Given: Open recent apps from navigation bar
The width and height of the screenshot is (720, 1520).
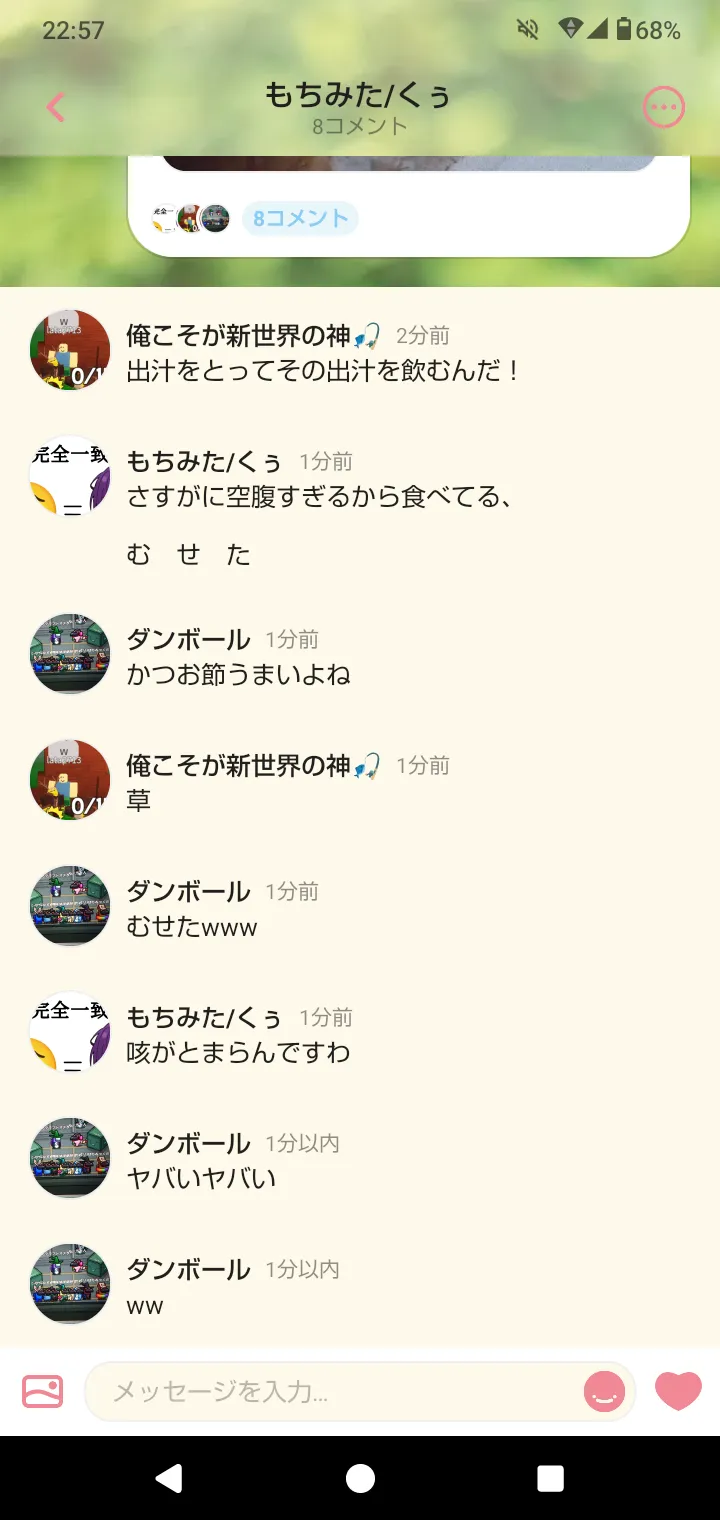Looking at the screenshot, I should [550, 1478].
